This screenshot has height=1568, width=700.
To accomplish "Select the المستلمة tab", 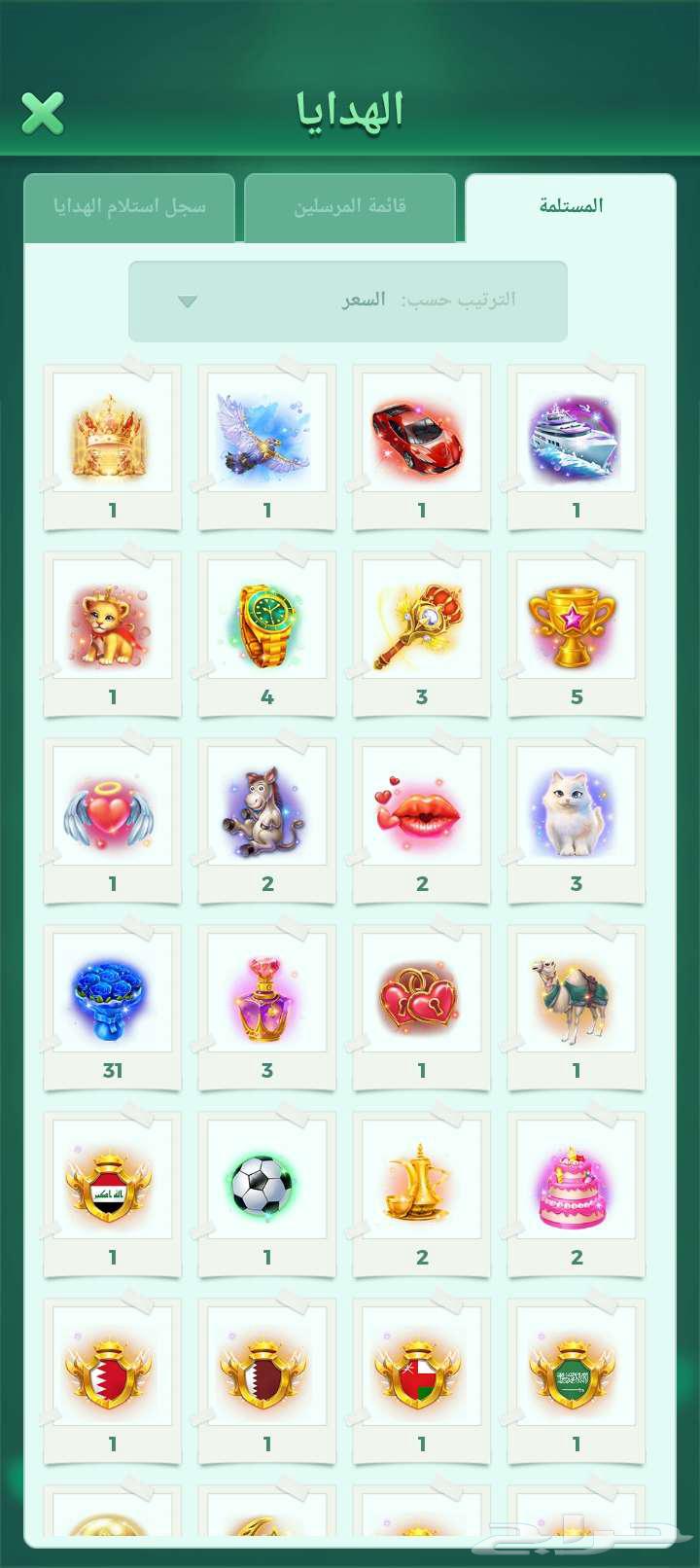I will (571, 206).
